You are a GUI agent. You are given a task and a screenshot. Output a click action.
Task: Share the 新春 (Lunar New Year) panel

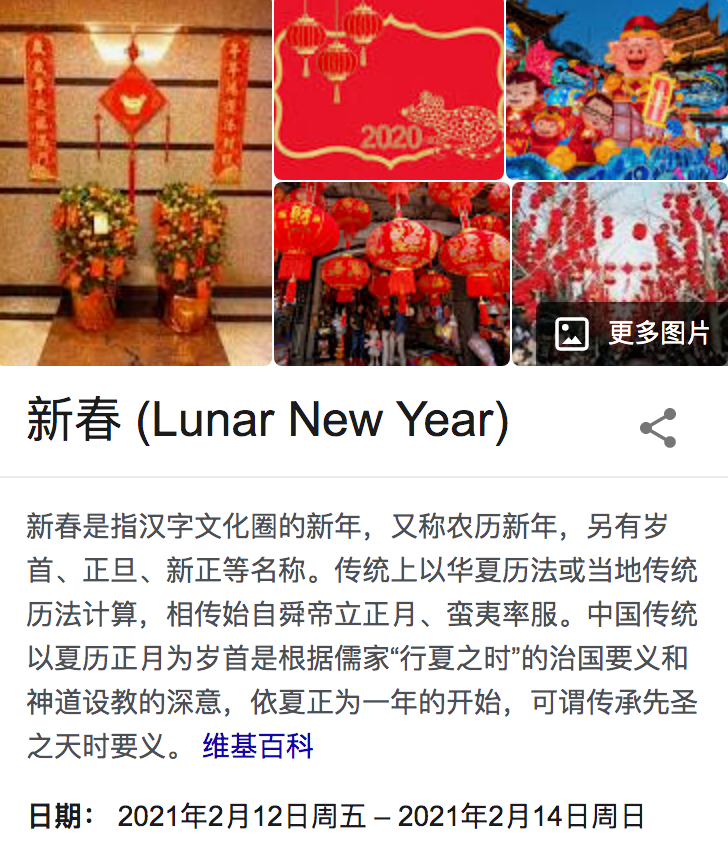[x=658, y=427]
